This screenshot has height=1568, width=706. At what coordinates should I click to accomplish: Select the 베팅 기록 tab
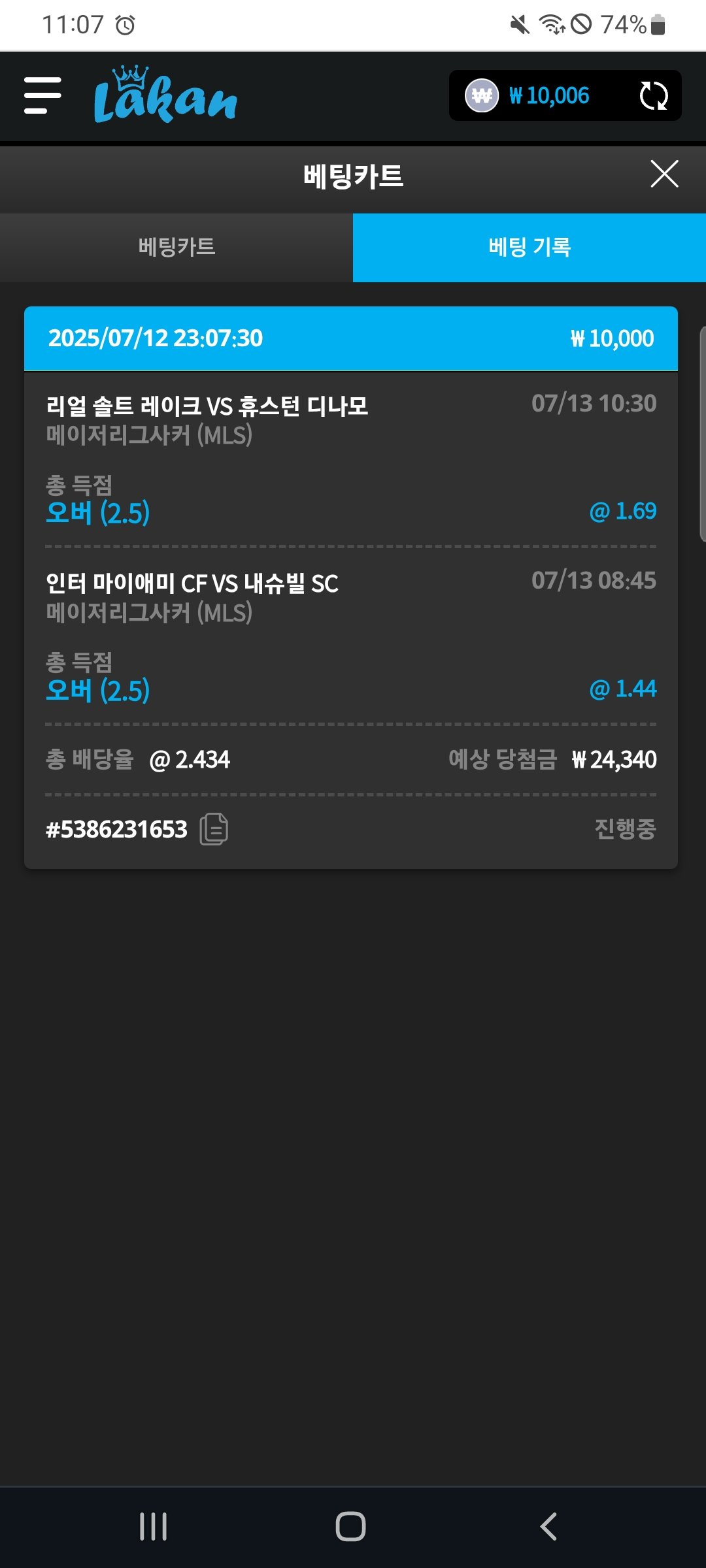(x=529, y=248)
